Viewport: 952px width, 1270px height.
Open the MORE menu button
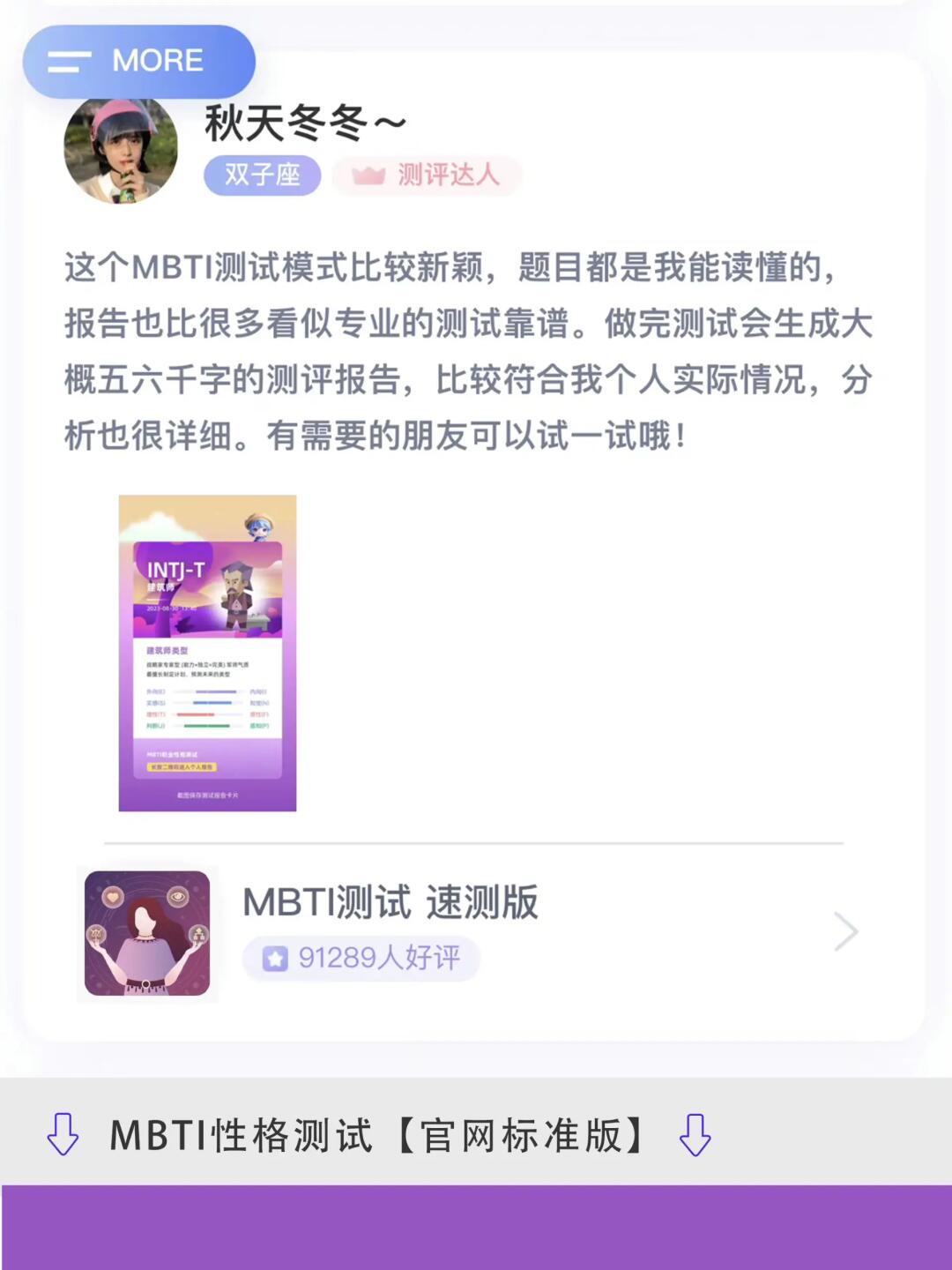pyautogui.click(x=138, y=61)
